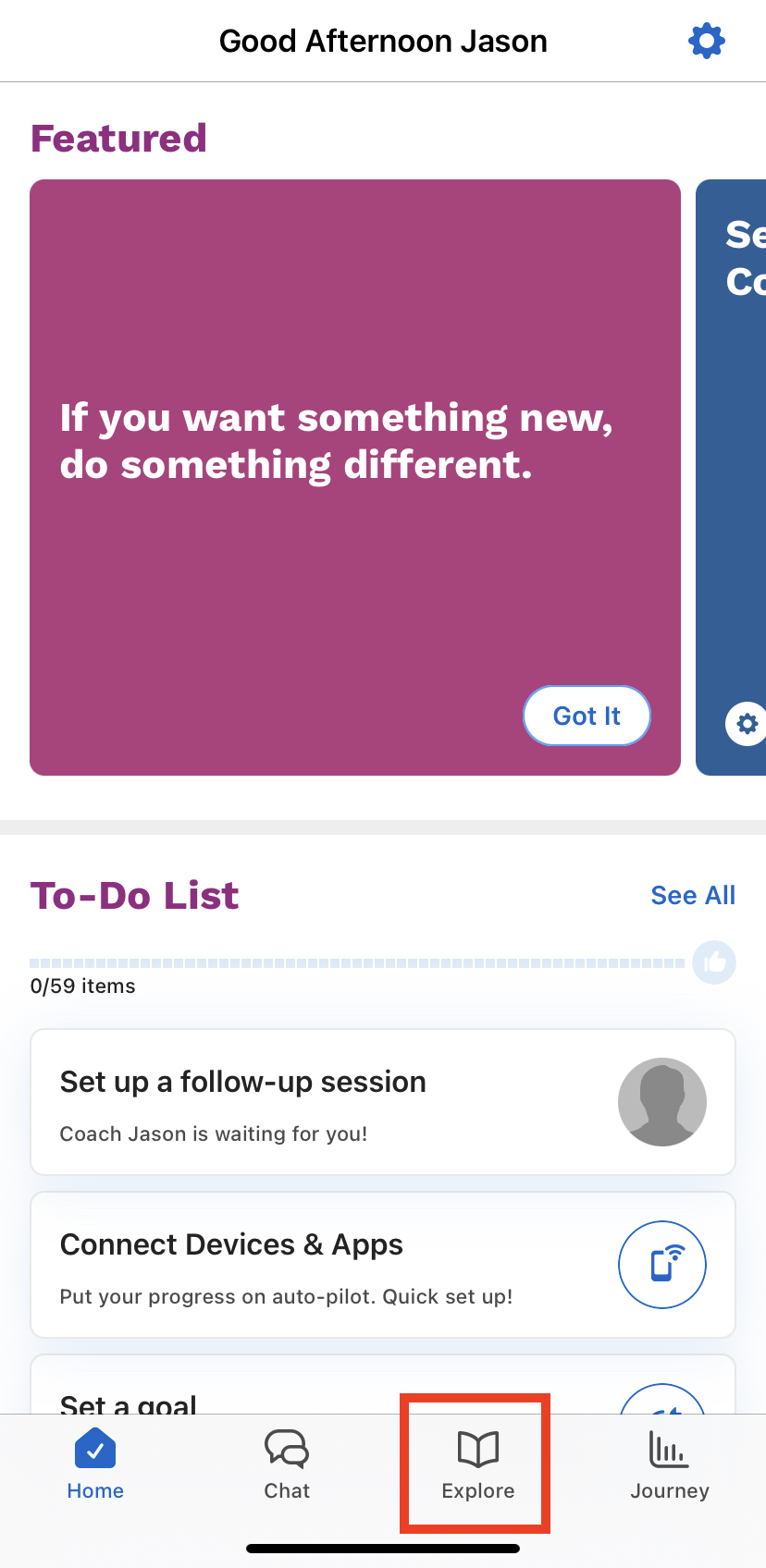The height and width of the screenshot is (1568, 766).
Task: See all To-Do List items
Action: coord(693,895)
